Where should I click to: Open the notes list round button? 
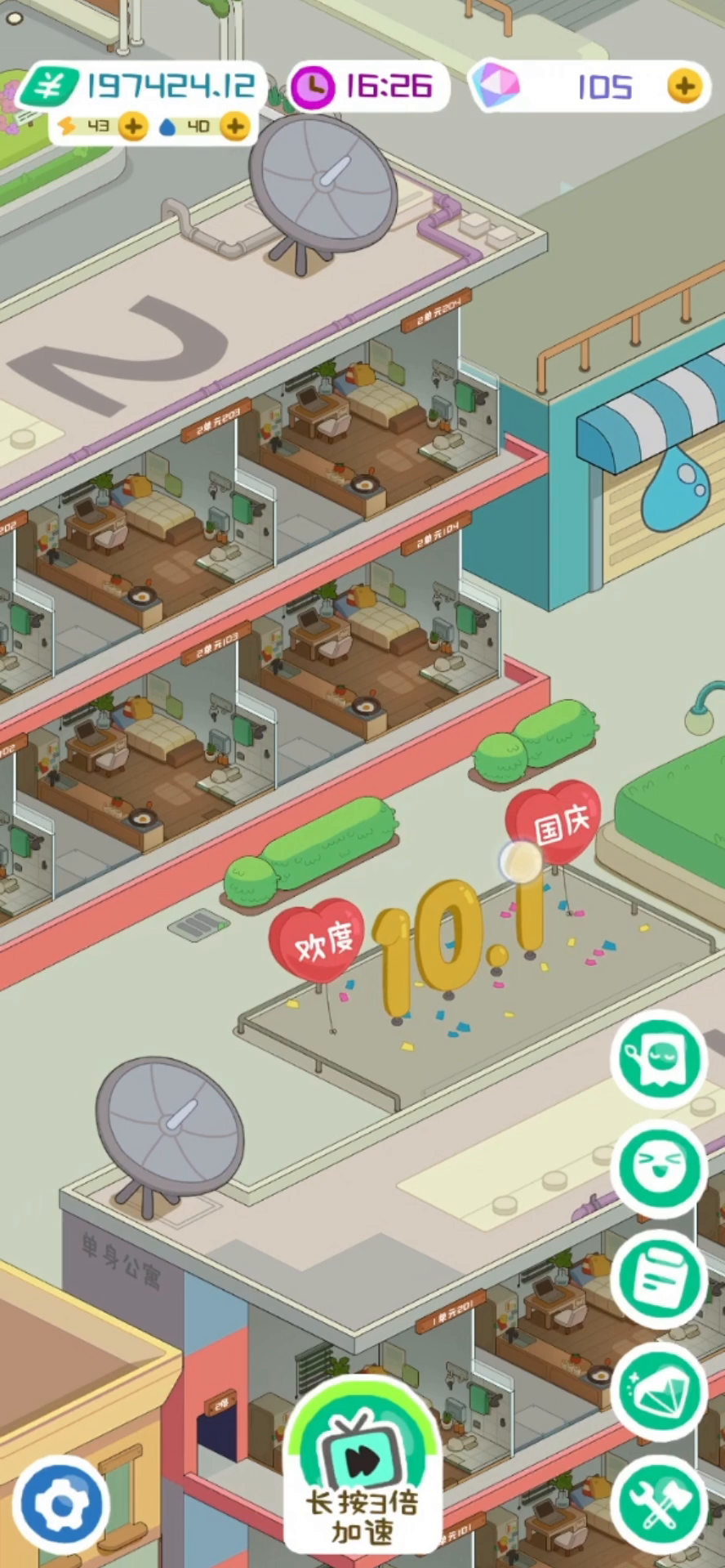[x=659, y=1280]
